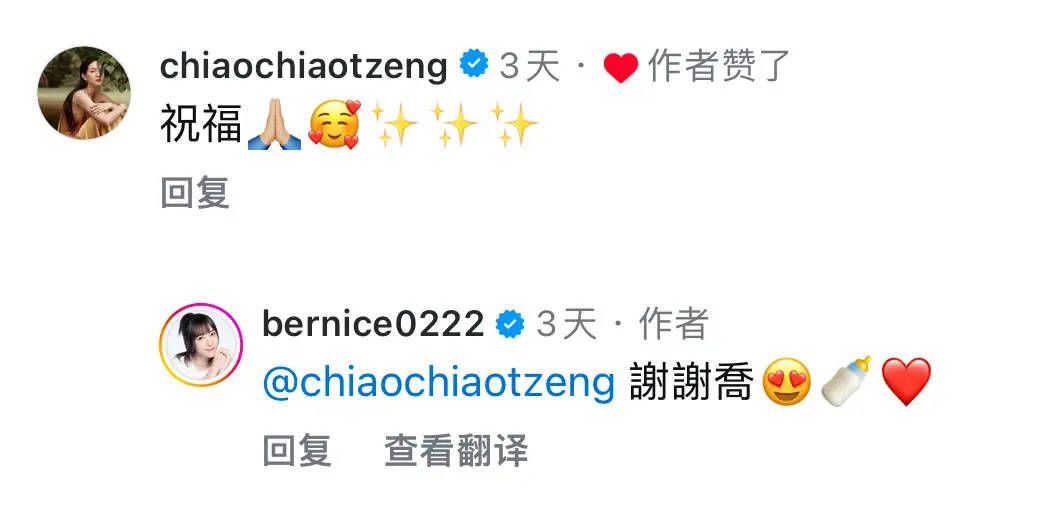Open the chiaochiaotzeng username link
The width and height of the screenshot is (1049, 508).
[x=303, y=66]
